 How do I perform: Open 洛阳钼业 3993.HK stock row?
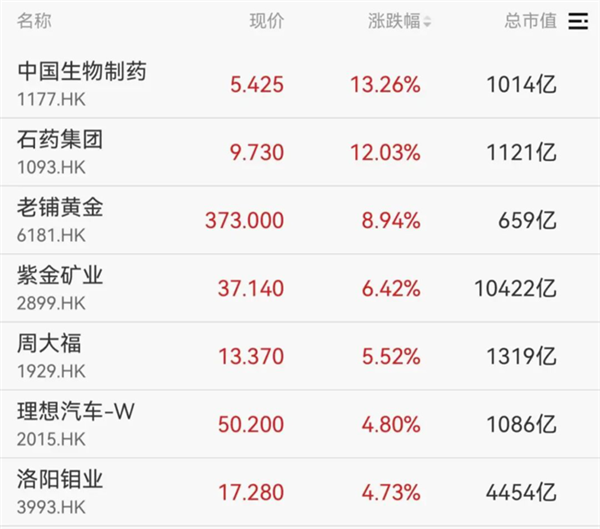[300, 492]
